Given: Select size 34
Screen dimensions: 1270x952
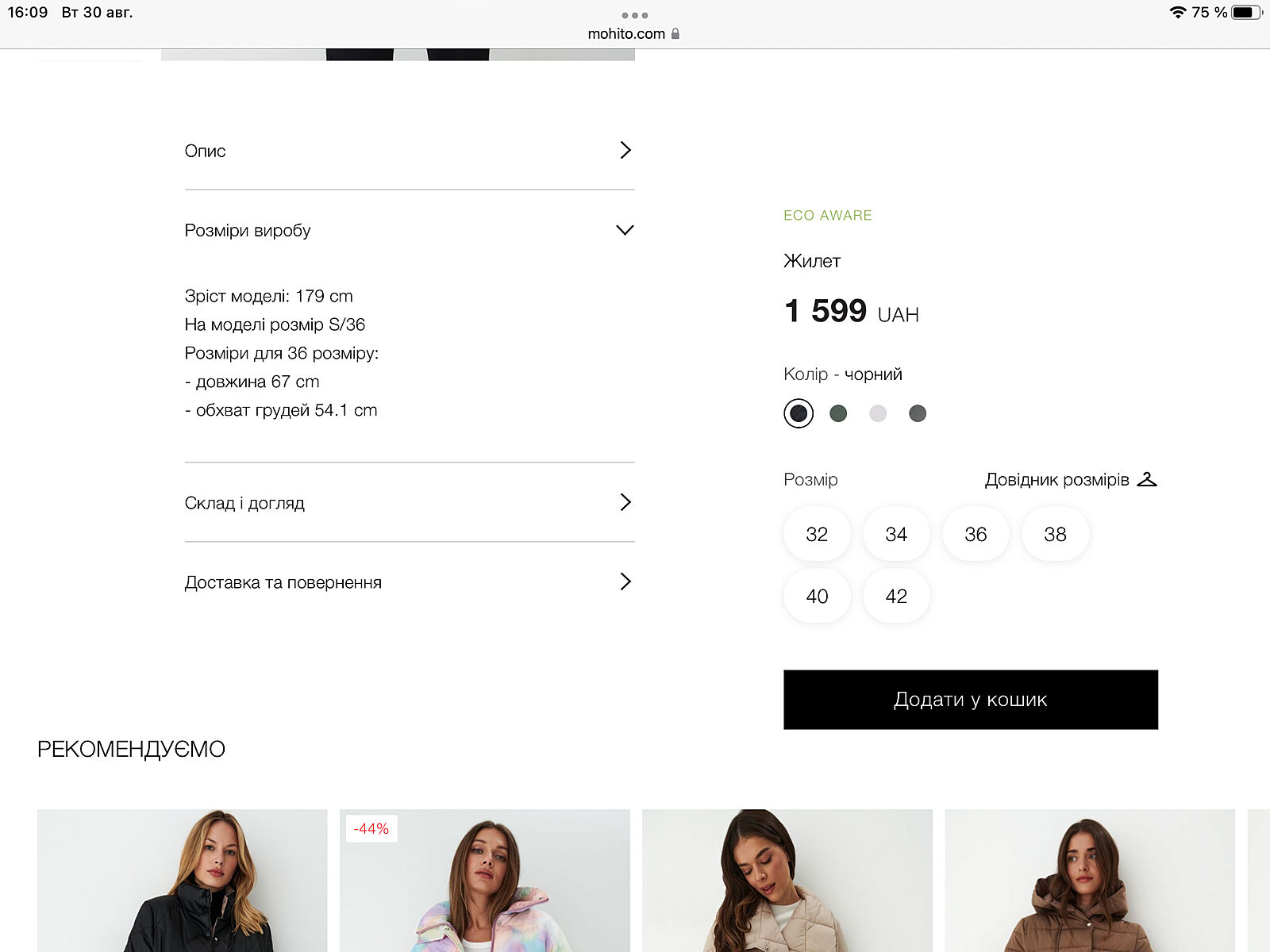Looking at the screenshot, I should pyautogui.click(x=896, y=534).
